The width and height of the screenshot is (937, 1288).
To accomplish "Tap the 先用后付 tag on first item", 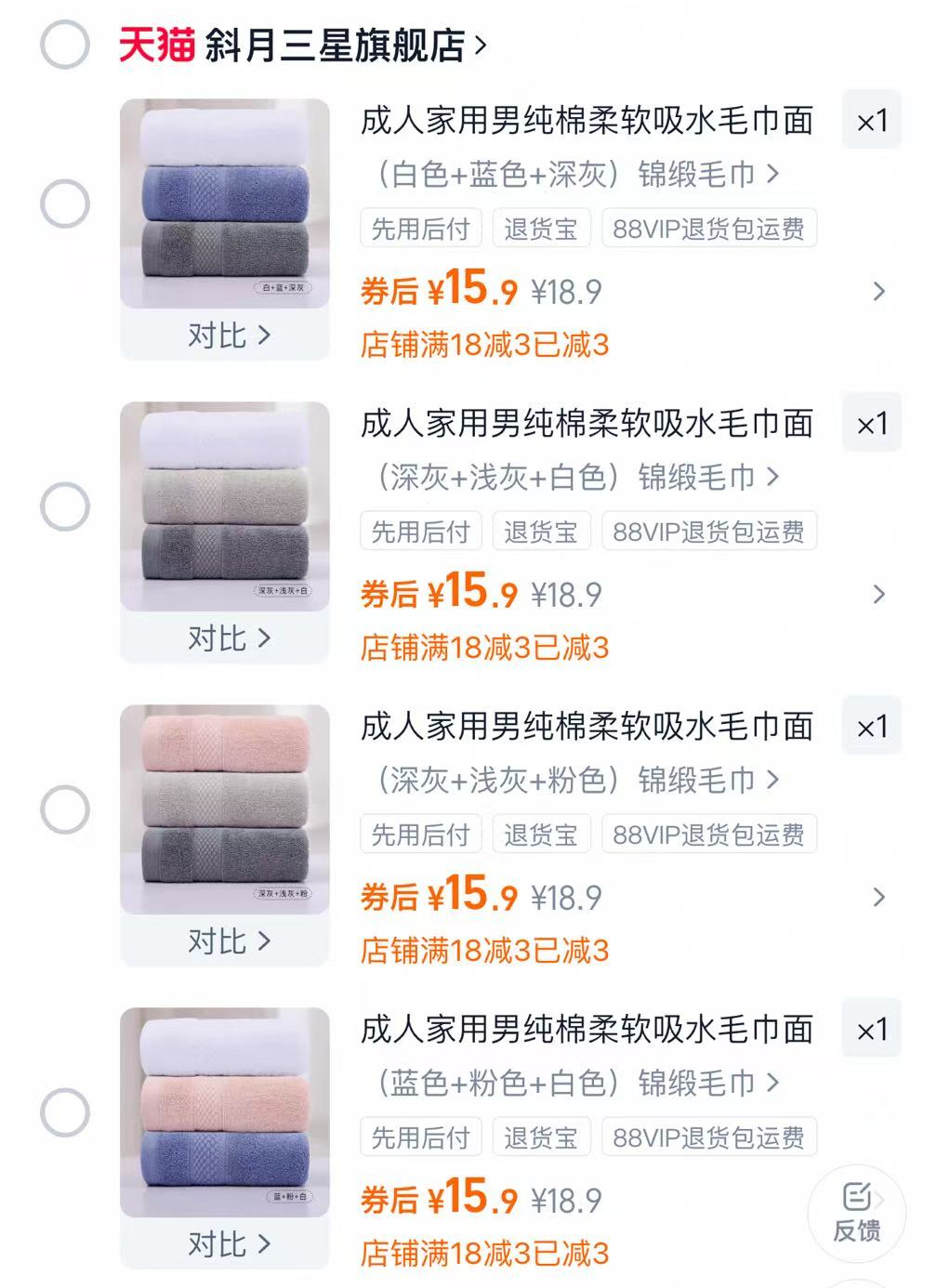I will [420, 228].
